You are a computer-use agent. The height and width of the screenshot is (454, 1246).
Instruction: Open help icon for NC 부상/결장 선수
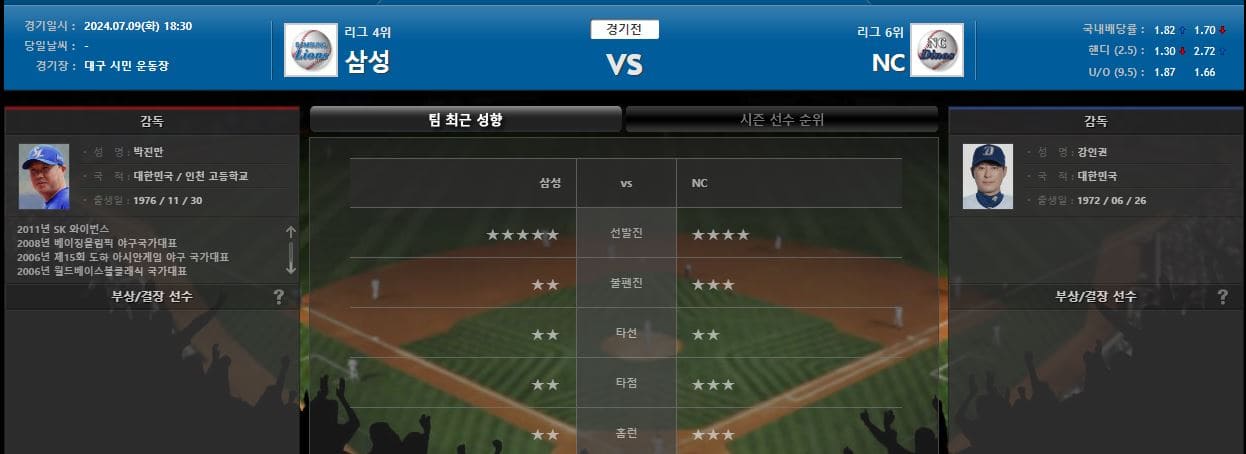point(1222,297)
